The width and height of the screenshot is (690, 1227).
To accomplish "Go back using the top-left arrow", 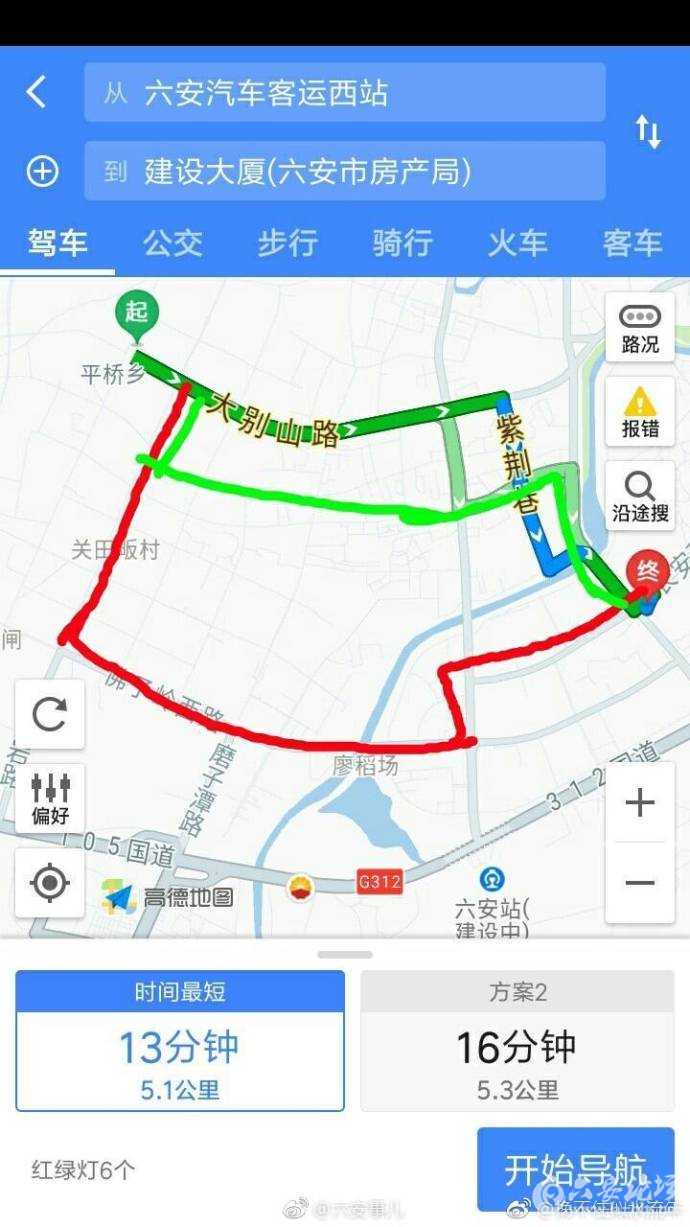I will 36,93.
